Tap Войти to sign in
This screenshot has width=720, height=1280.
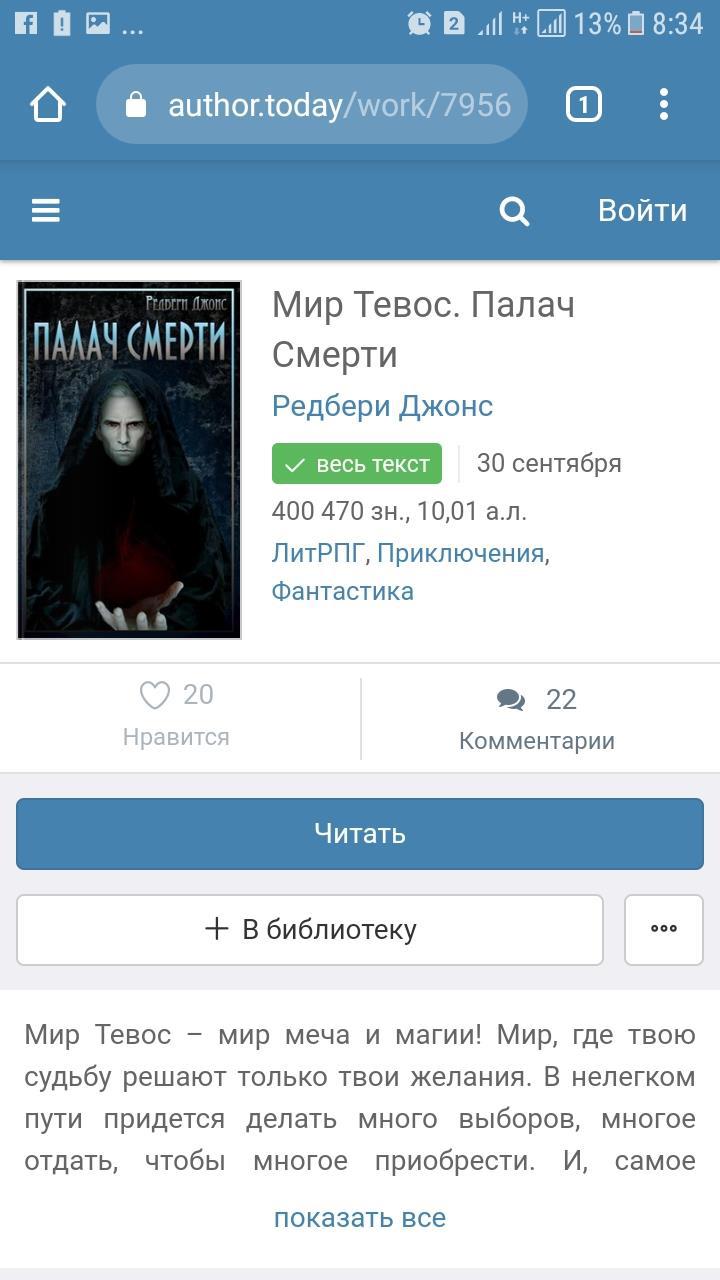[x=642, y=210]
